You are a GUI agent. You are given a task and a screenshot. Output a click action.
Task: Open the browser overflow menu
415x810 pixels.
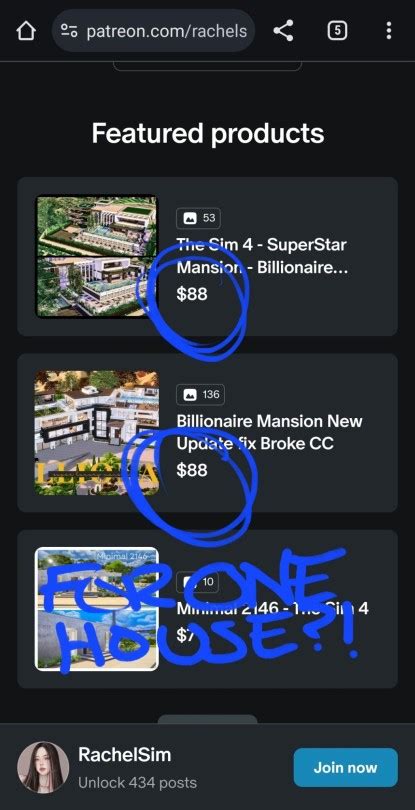(x=389, y=31)
